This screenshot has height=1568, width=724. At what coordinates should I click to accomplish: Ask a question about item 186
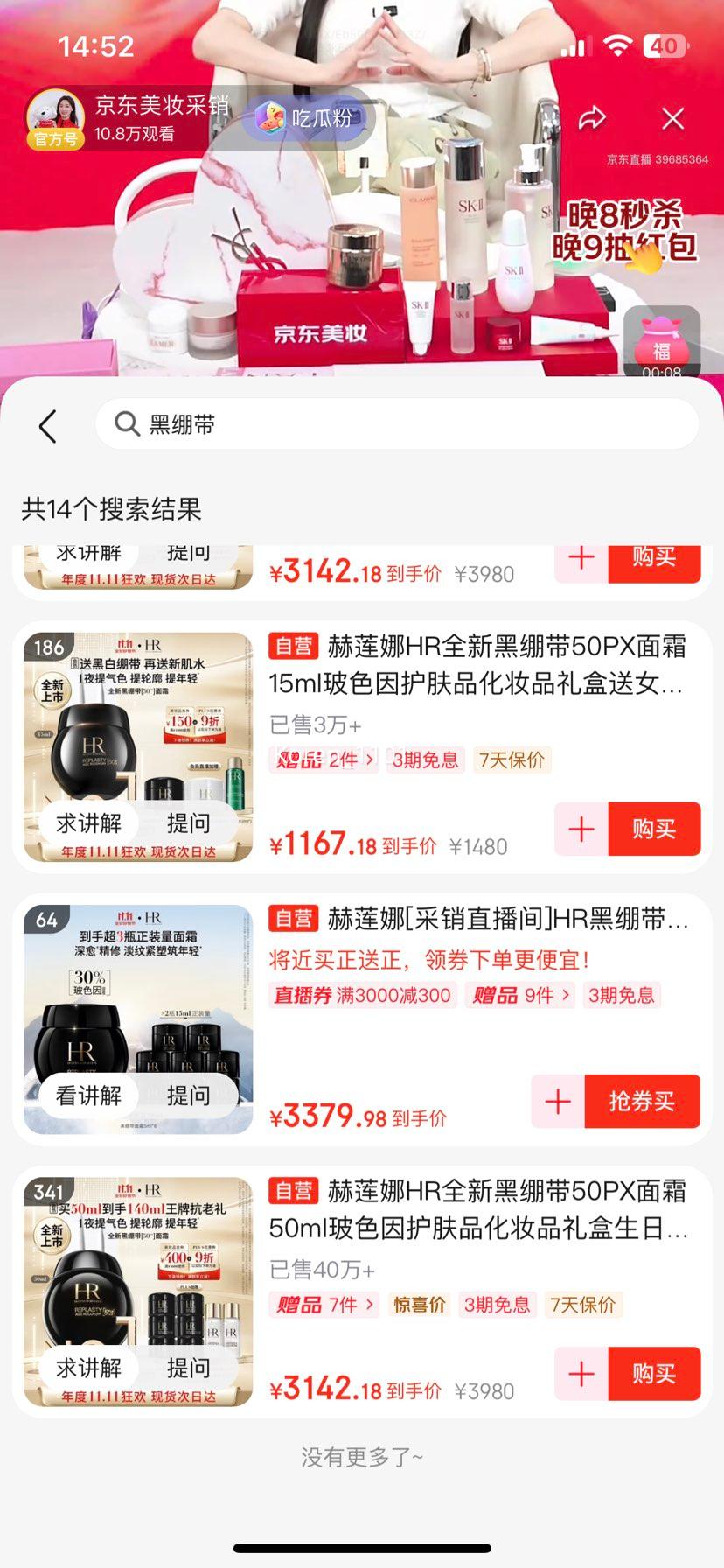(189, 823)
